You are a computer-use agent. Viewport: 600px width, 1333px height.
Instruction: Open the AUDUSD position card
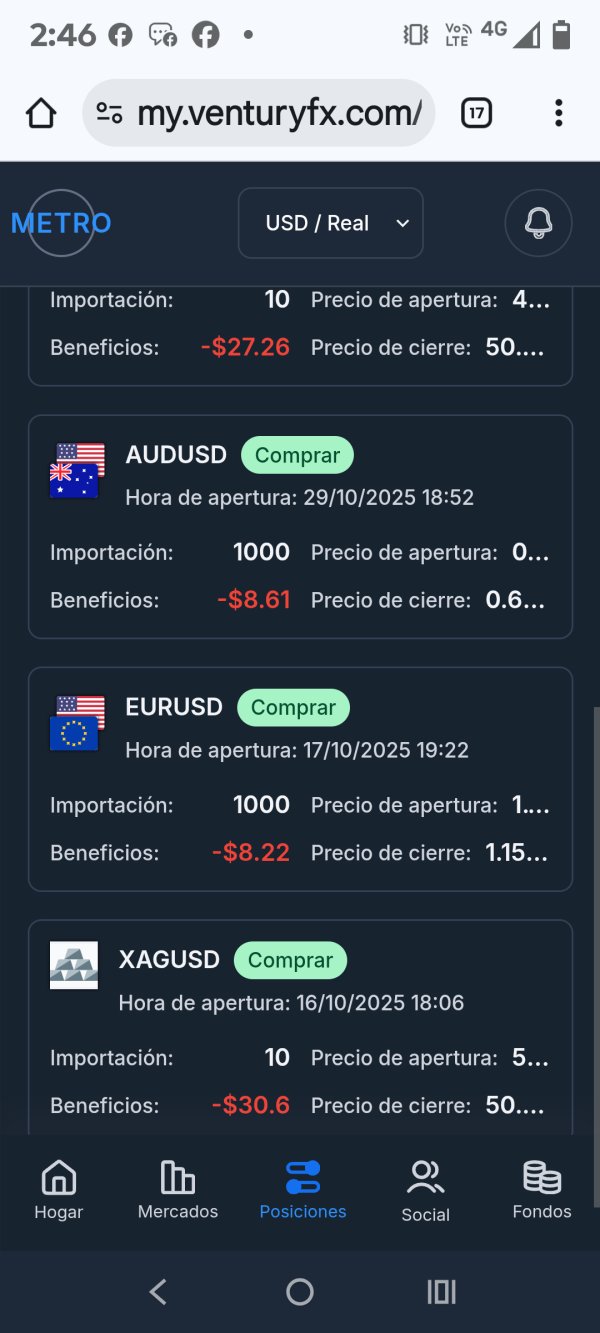tap(300, 526)
